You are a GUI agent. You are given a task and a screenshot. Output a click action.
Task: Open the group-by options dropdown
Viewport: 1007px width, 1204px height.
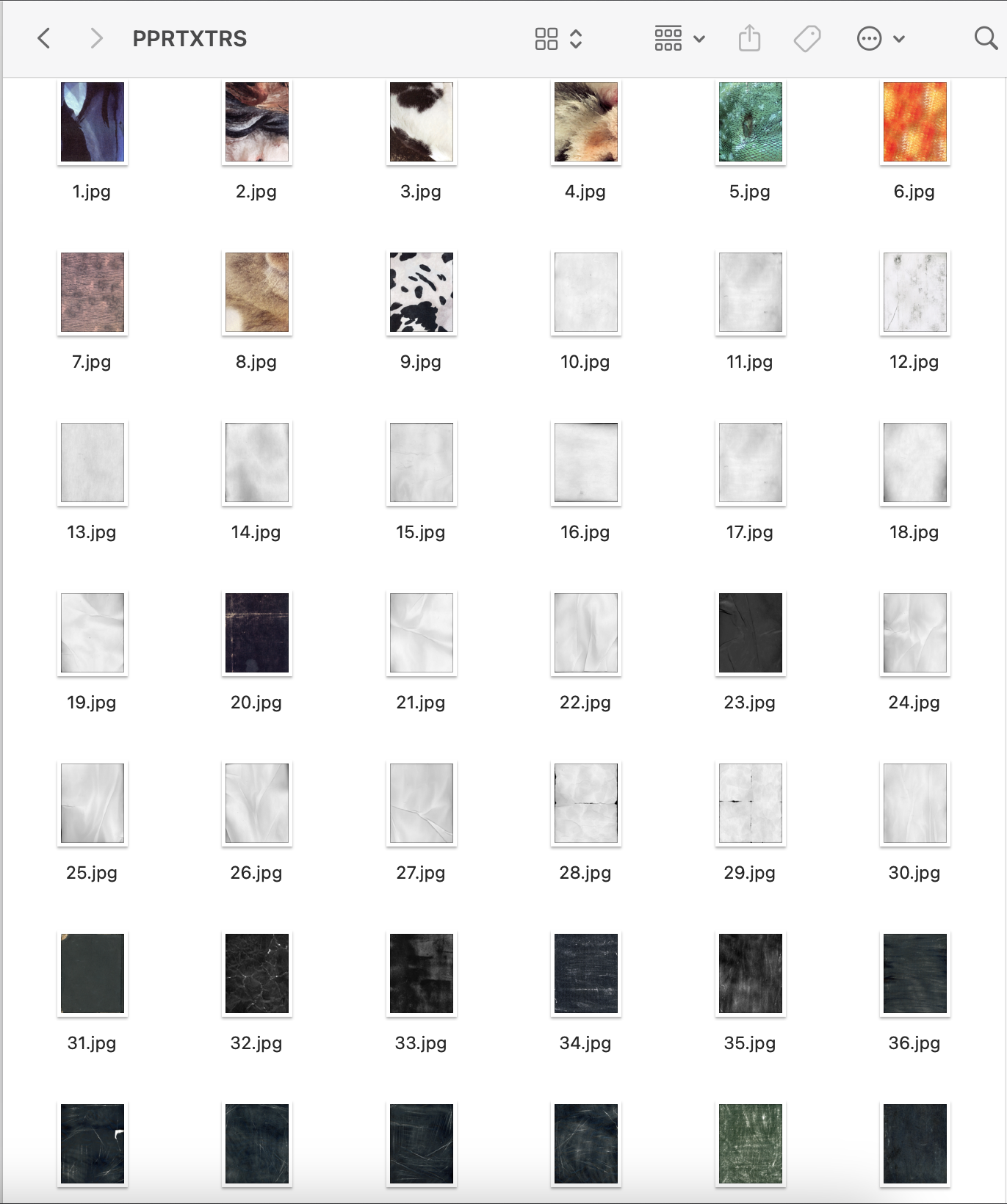pyautogui.click(x=679, y=38)
